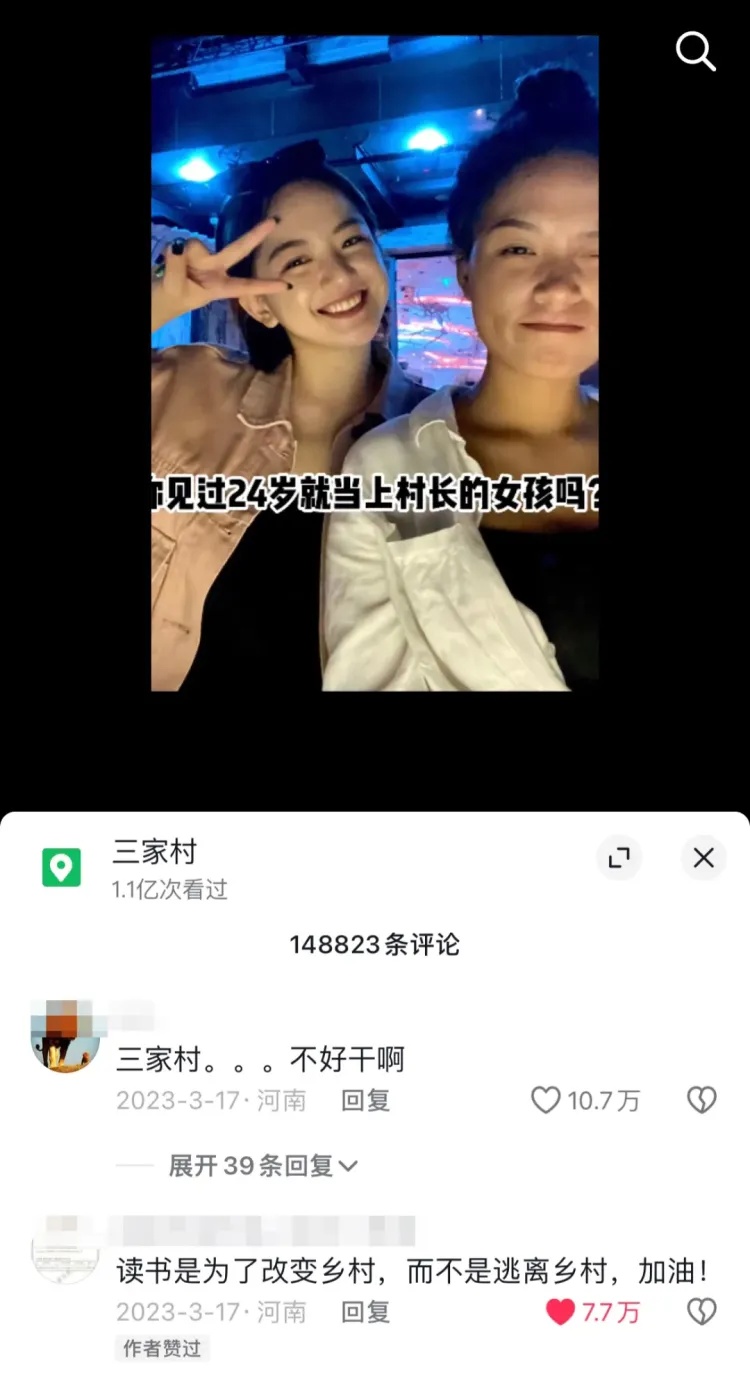Viewport: 750px width, 1374px height.
Task: Expand the 39 replies under the first comment
Action: click(x=259, y=1165)
